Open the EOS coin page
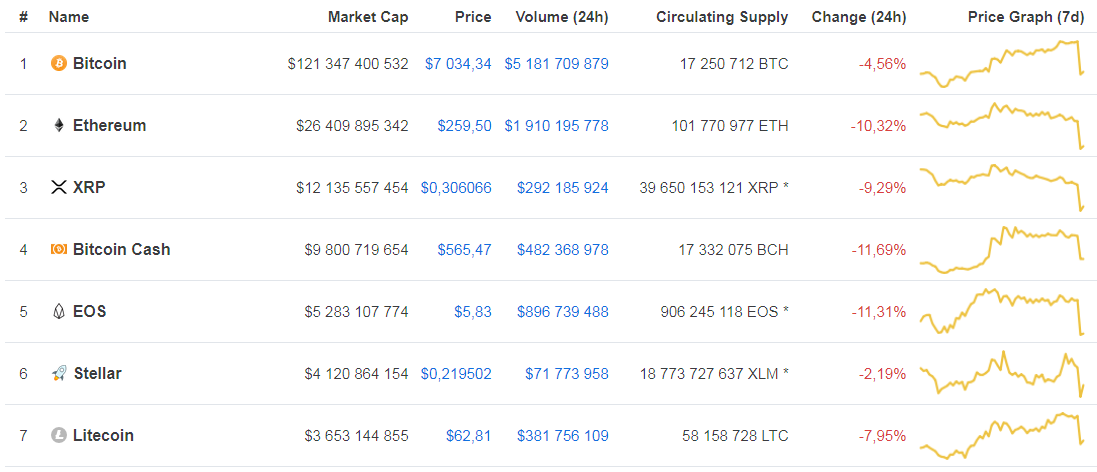The image size is (1097, 472). [x=89, y=311]
